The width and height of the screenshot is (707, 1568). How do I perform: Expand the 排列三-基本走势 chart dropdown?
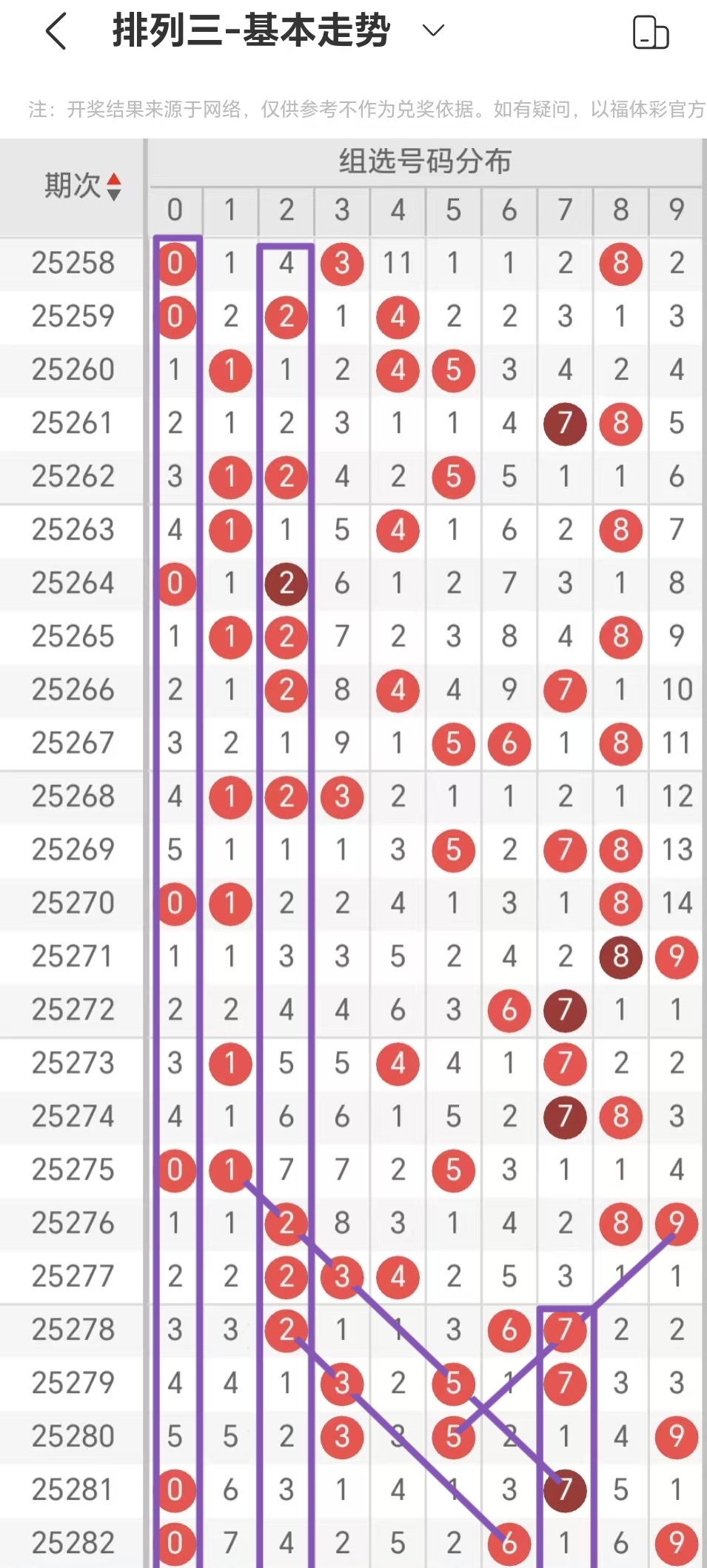(432, 31)
